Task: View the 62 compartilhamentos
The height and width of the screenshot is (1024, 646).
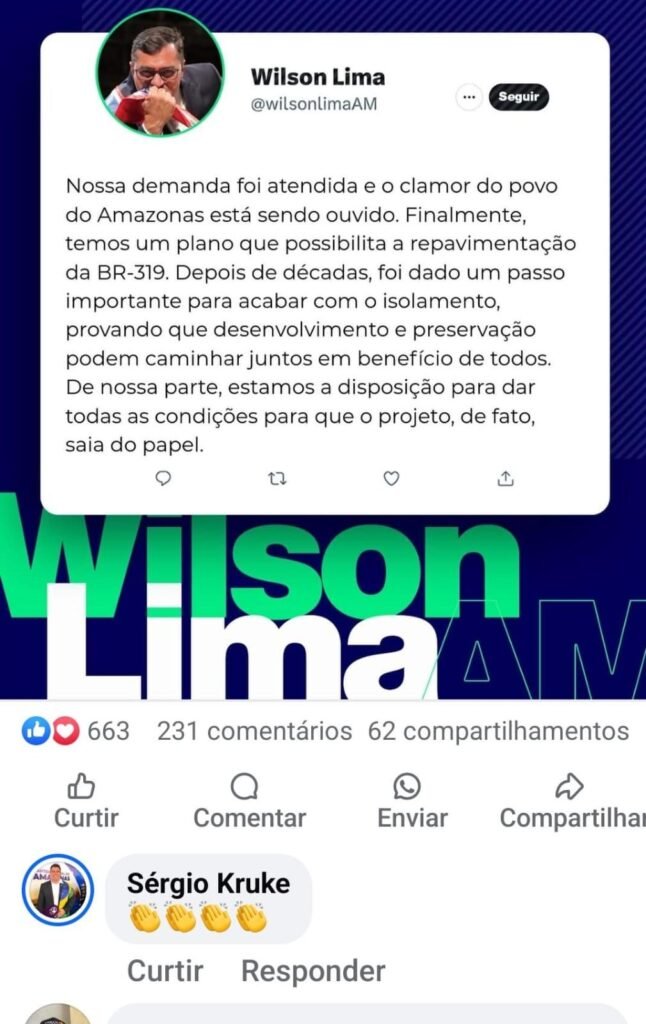Action: [498, 731]
